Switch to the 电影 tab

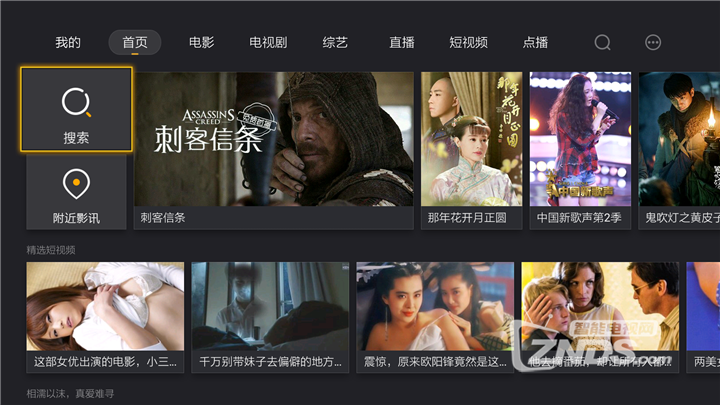[x=201, y=43]
